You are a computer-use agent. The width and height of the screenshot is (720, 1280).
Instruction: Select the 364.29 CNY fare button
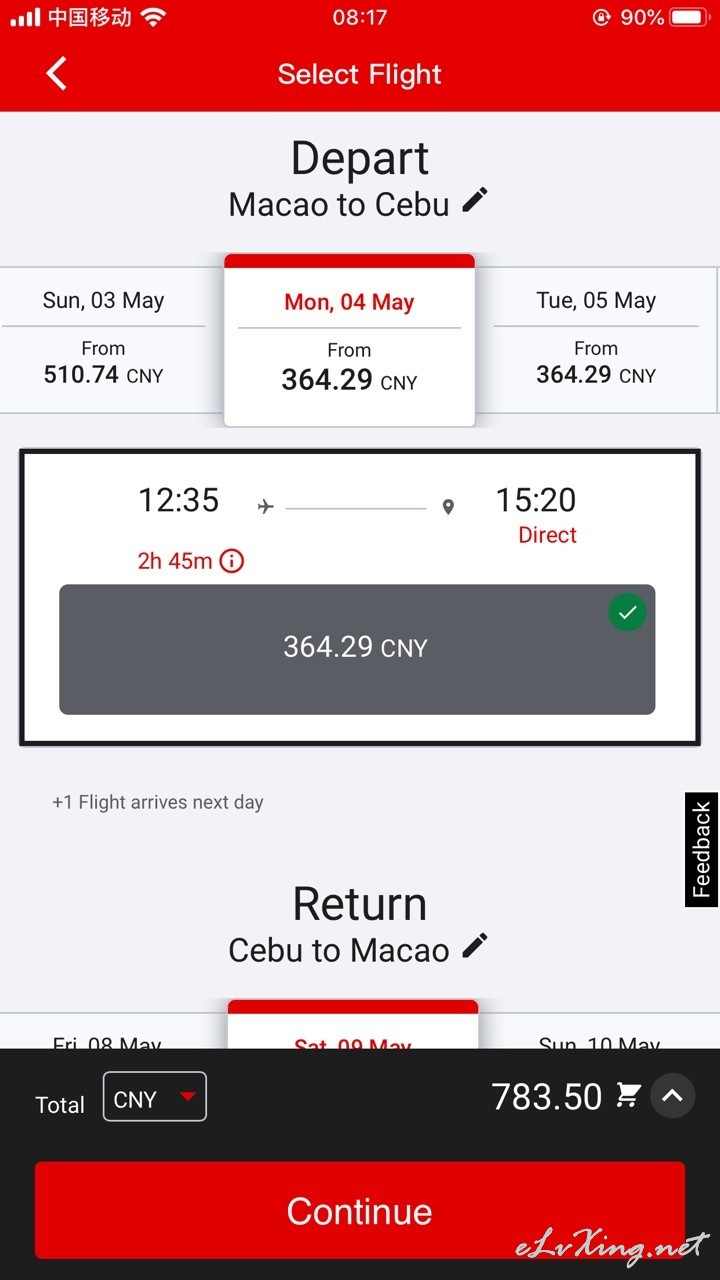(357, 649)
